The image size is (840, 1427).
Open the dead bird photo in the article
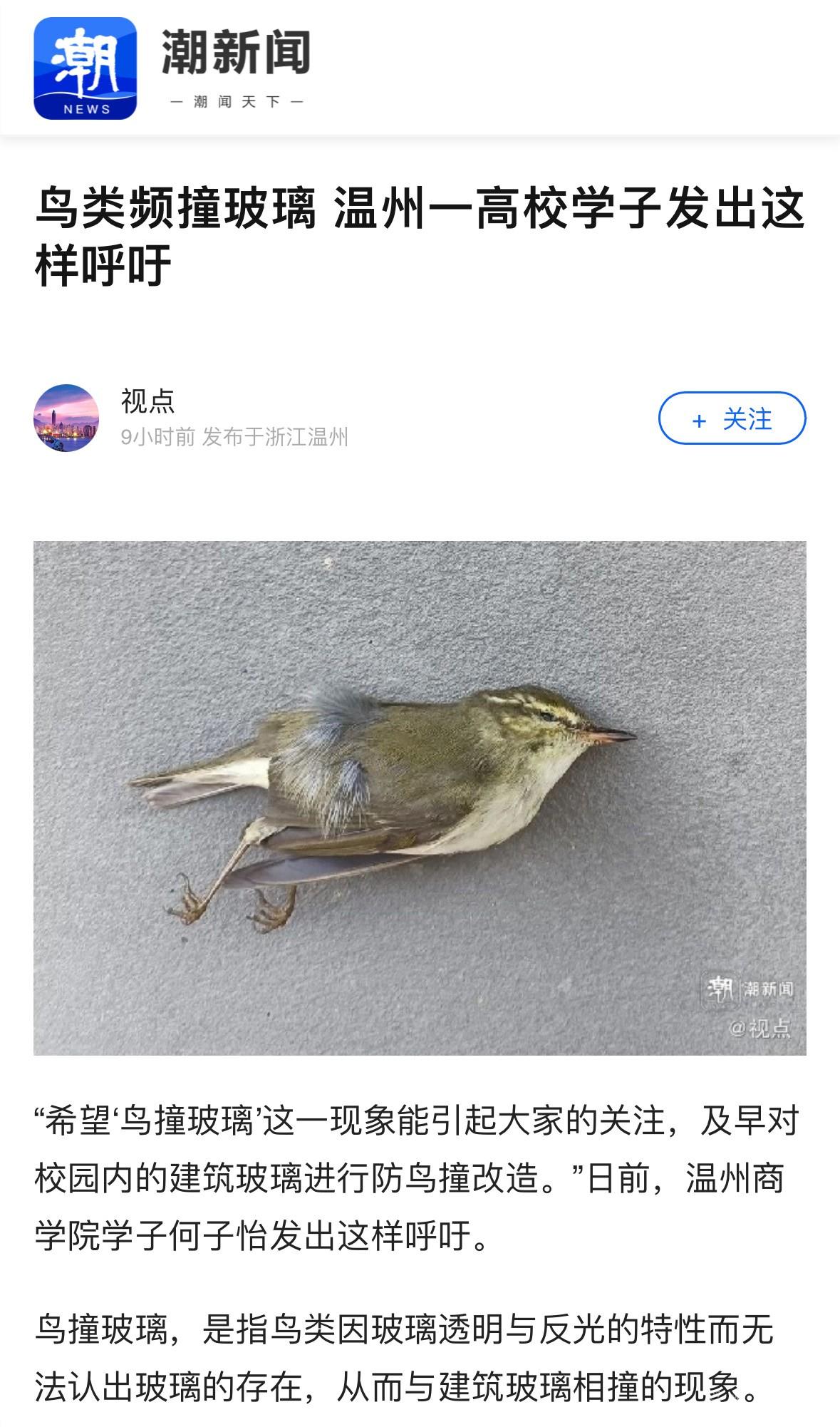coord(420,798)
